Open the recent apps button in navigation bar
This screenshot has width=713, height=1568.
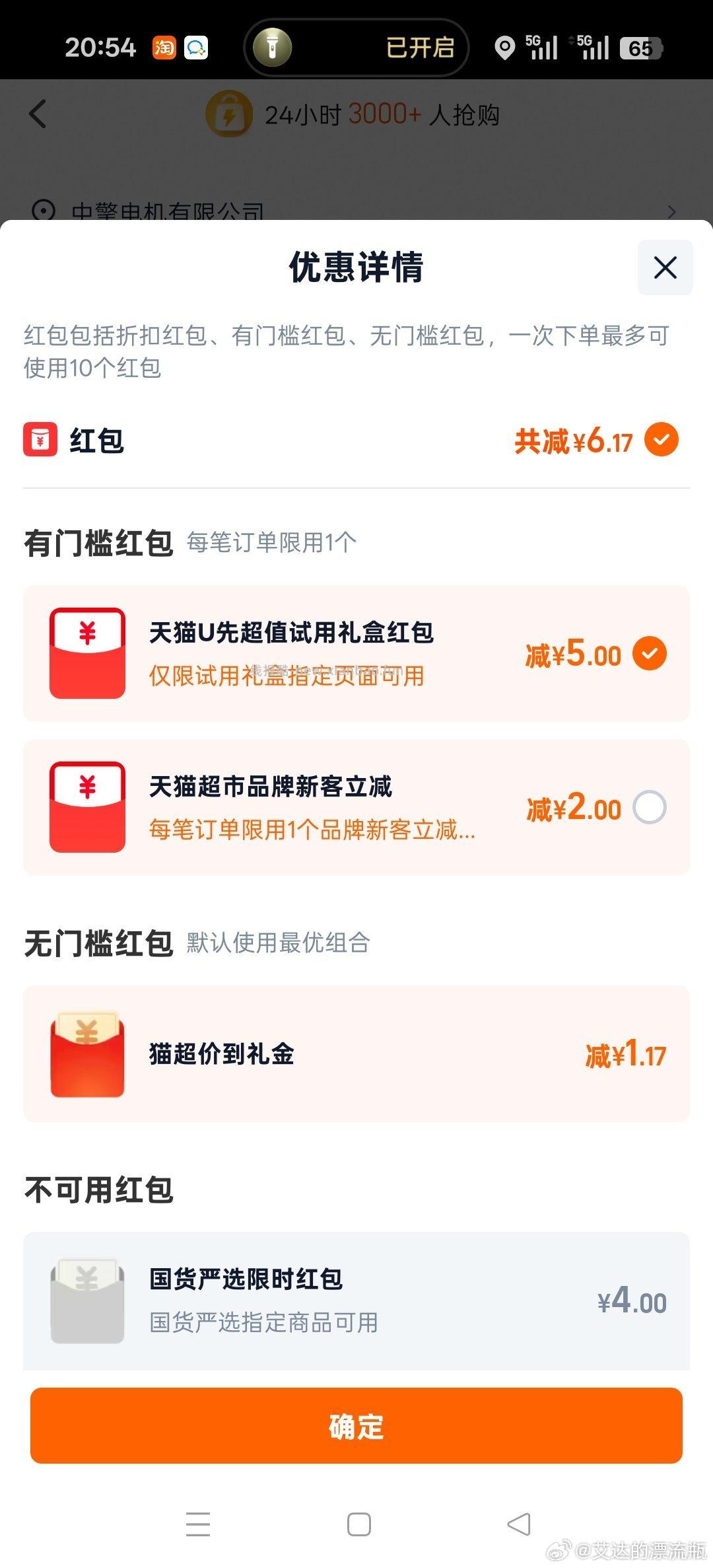(x=196, y=1525)
